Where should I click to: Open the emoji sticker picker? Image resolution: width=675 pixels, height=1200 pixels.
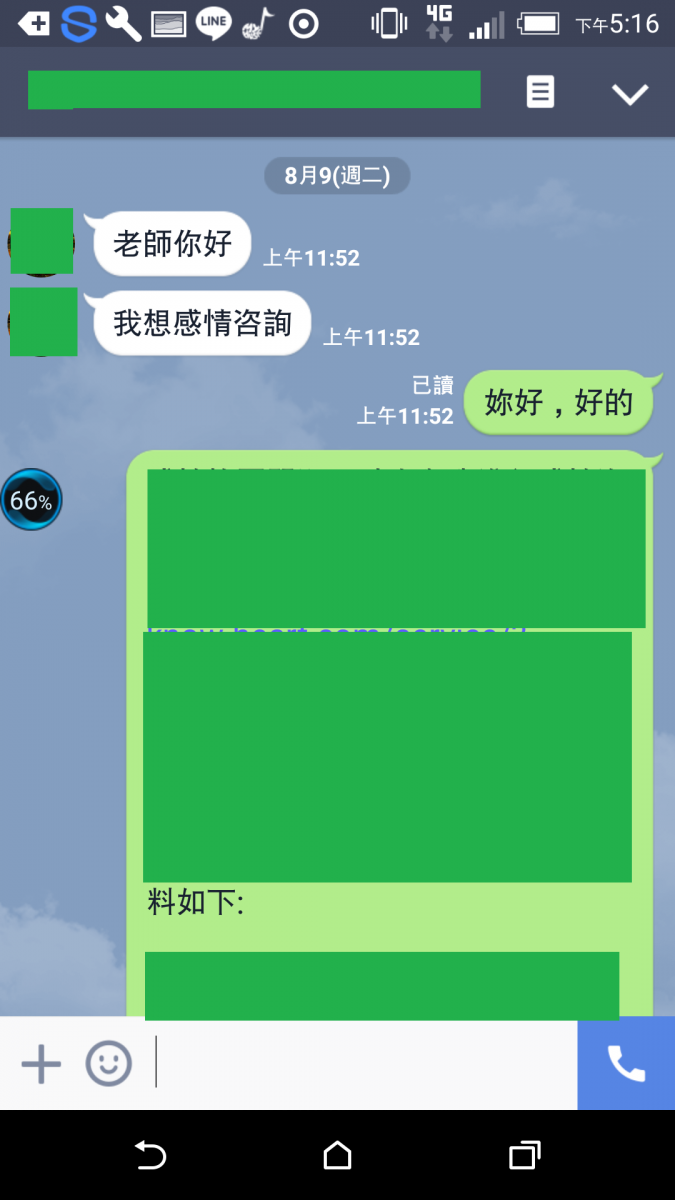pyautogui.click(x=109, y=1064)
